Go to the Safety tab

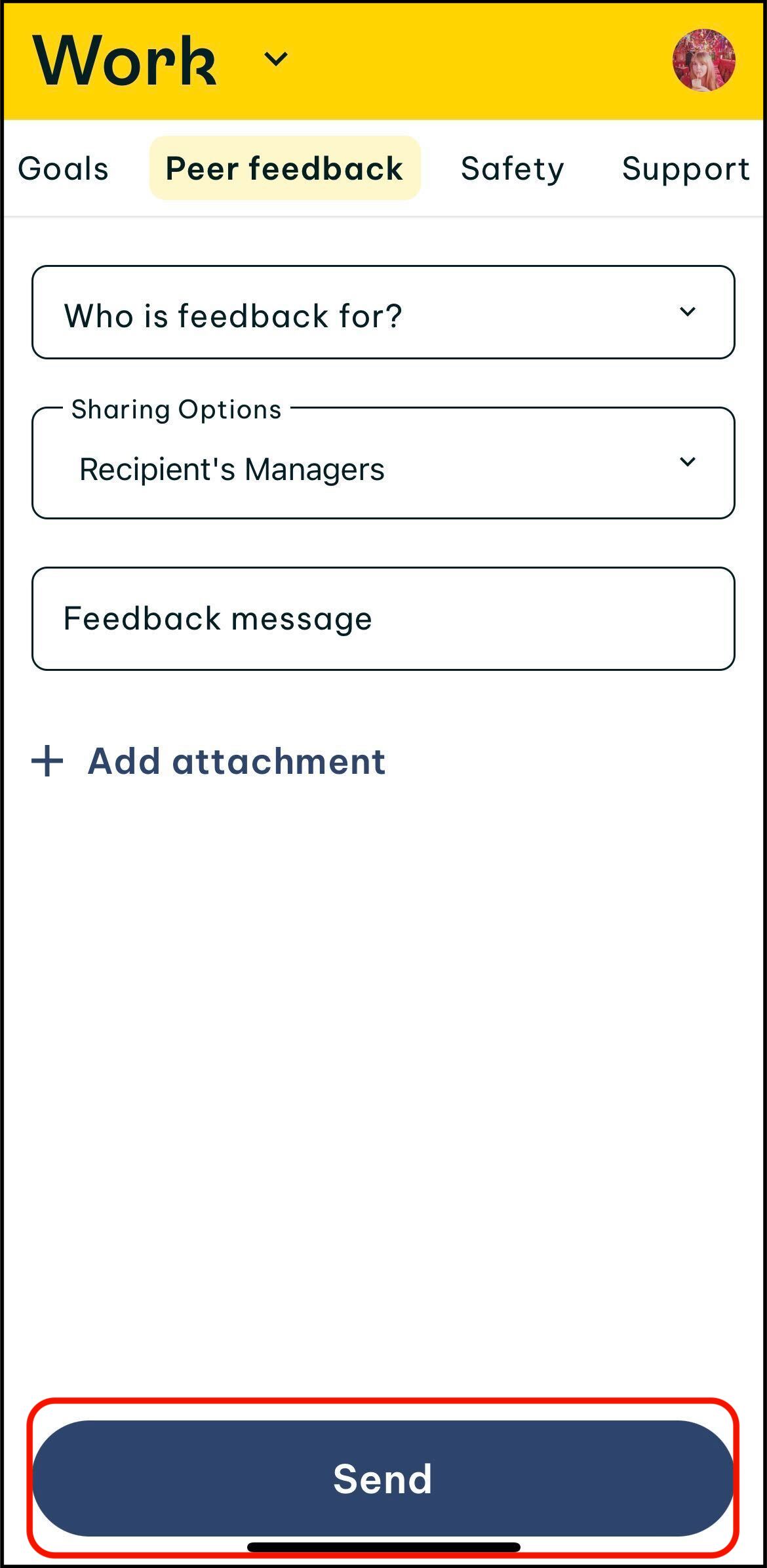tap(512, 169)
